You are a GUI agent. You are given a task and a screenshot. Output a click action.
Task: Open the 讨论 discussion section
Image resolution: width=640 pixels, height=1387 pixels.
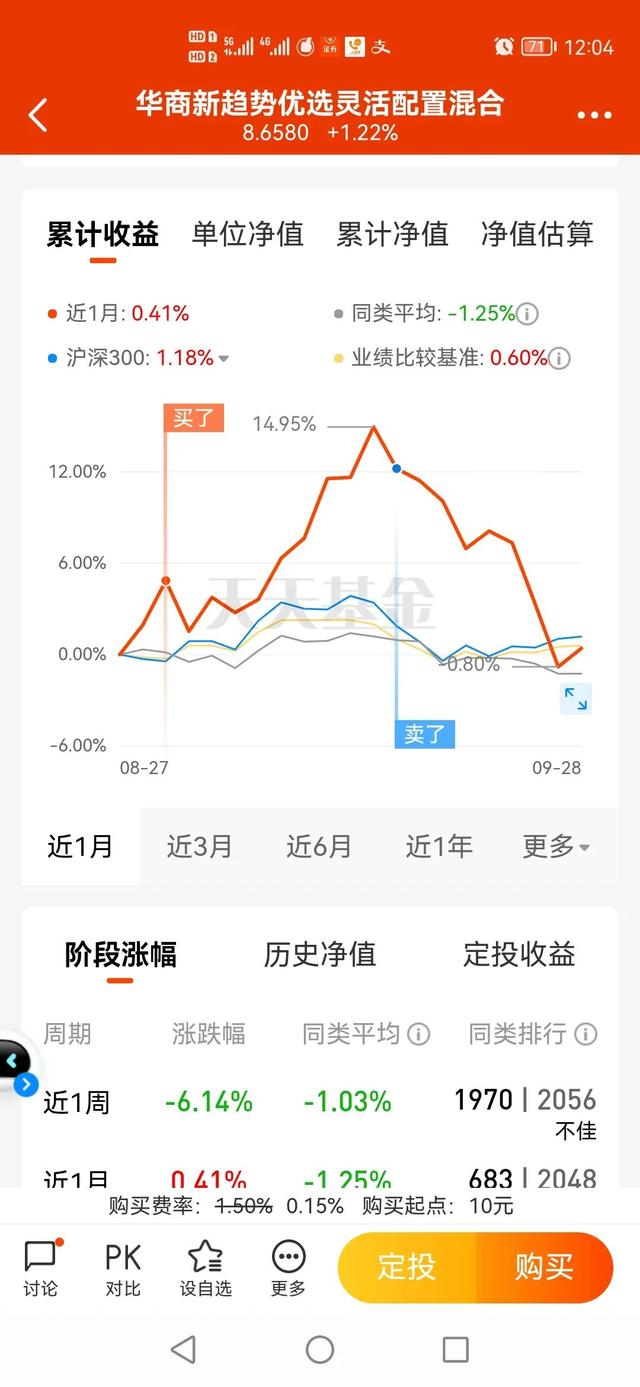click(x=41, y=1268)
